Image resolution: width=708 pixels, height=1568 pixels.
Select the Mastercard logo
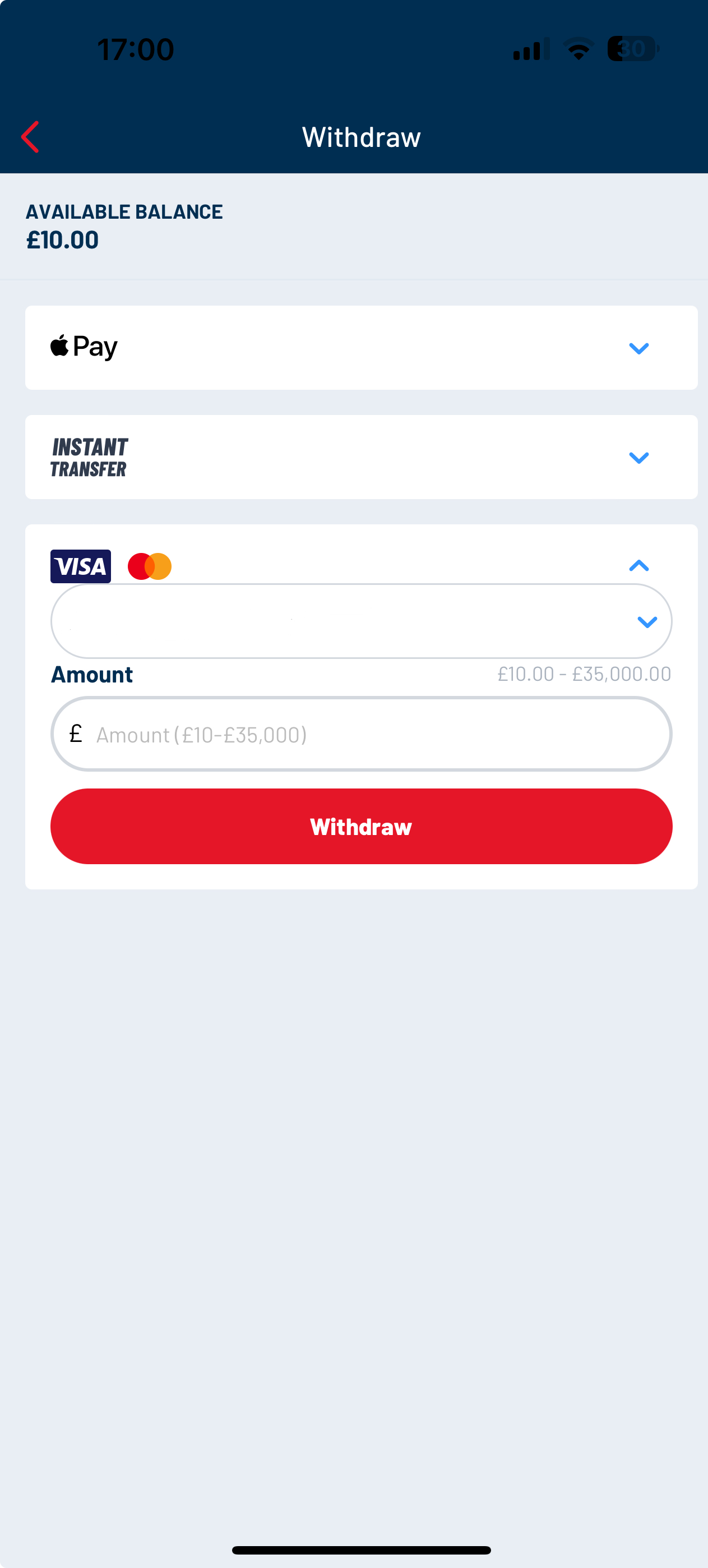click(149, 566)
